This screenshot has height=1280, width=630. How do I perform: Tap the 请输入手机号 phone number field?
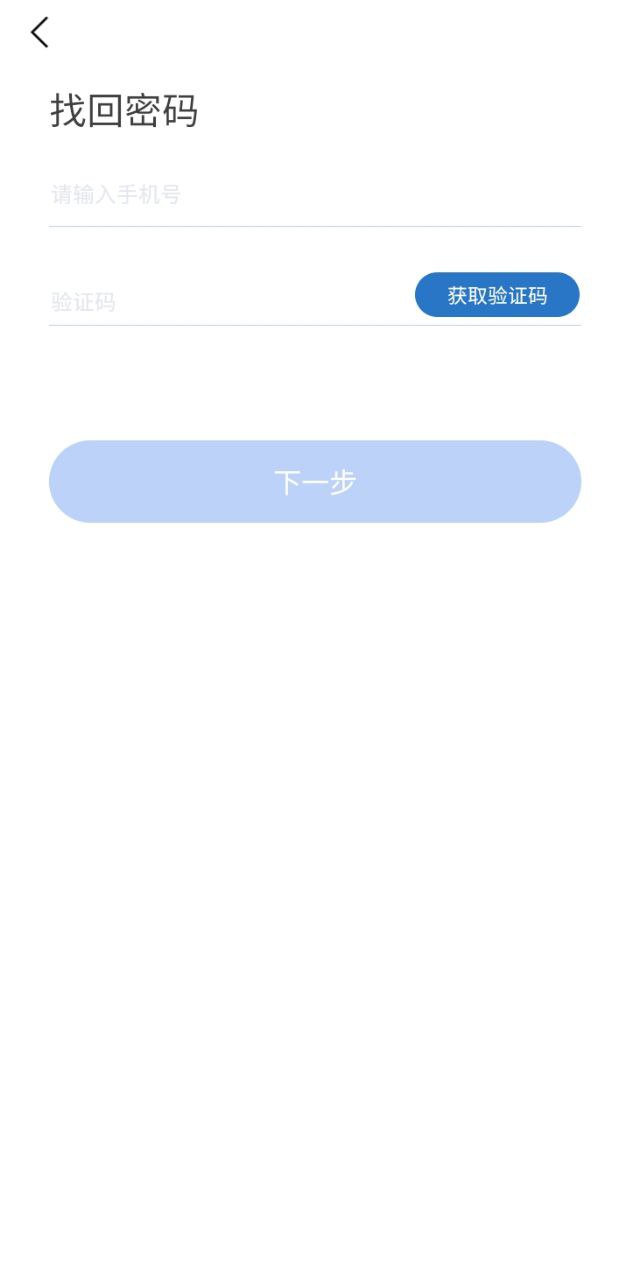315,195
